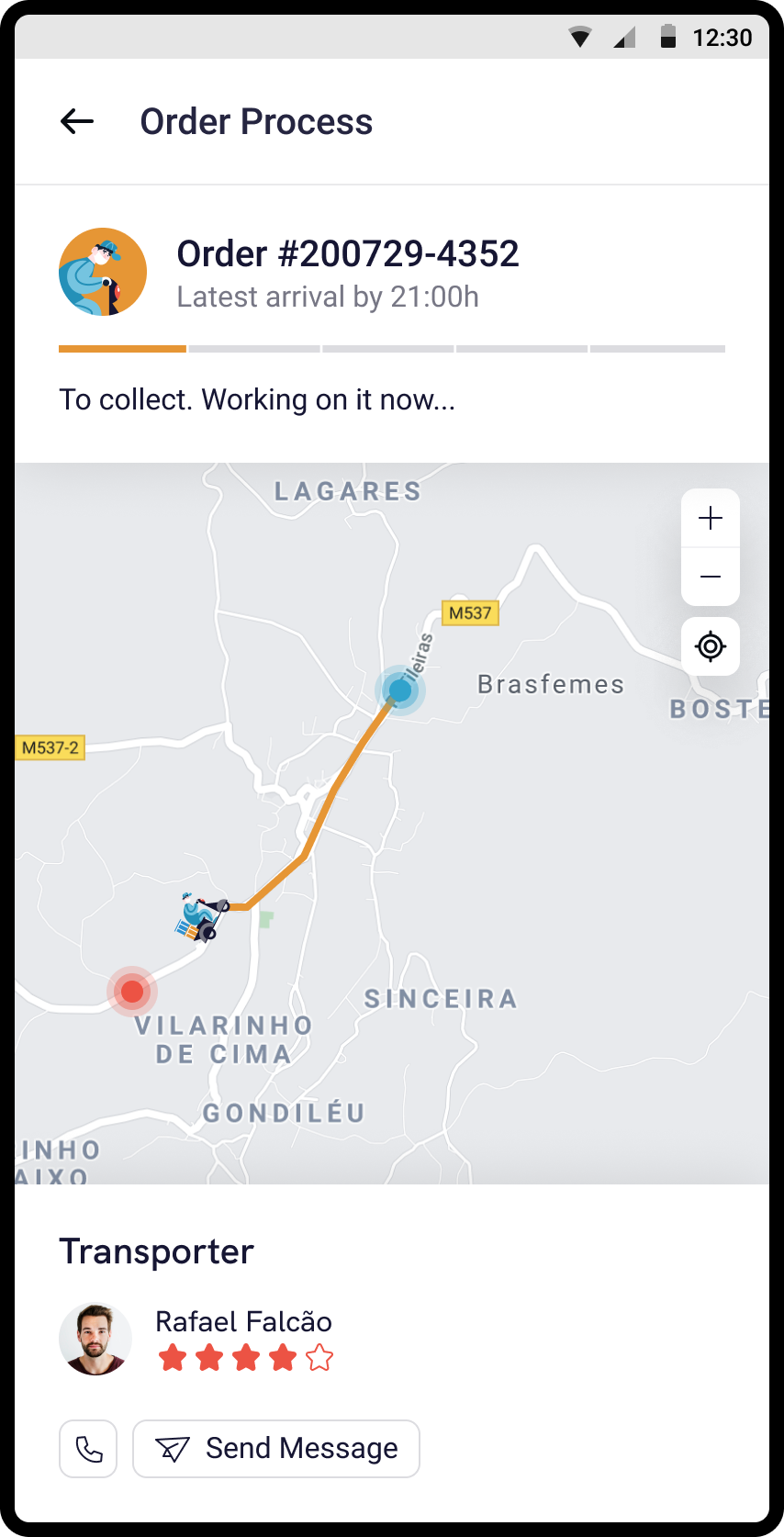Tap the M537 road label on map
The width and height of the screenshot is (784, 1537).
pos(469,613)
